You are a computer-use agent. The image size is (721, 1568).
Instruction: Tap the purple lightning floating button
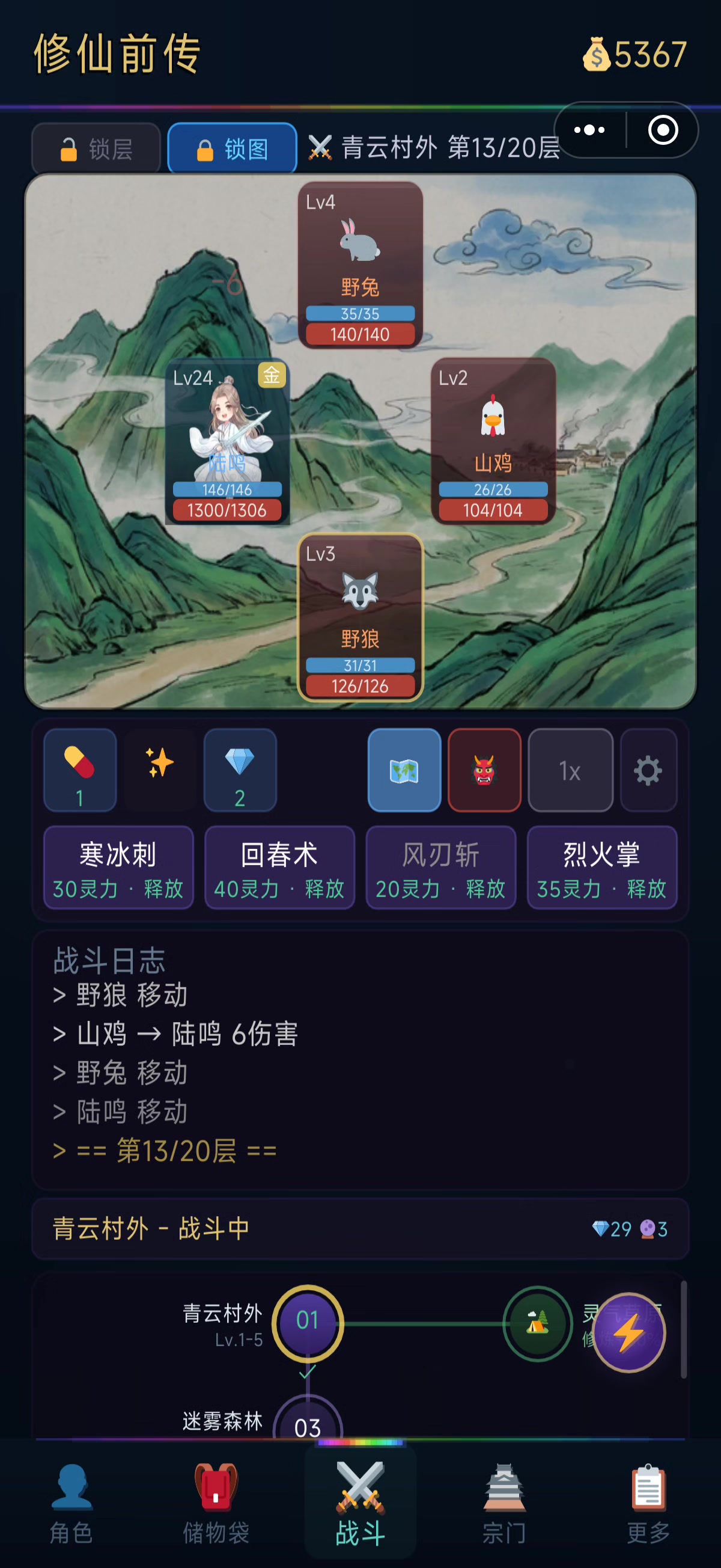[x=628, y=1332]
